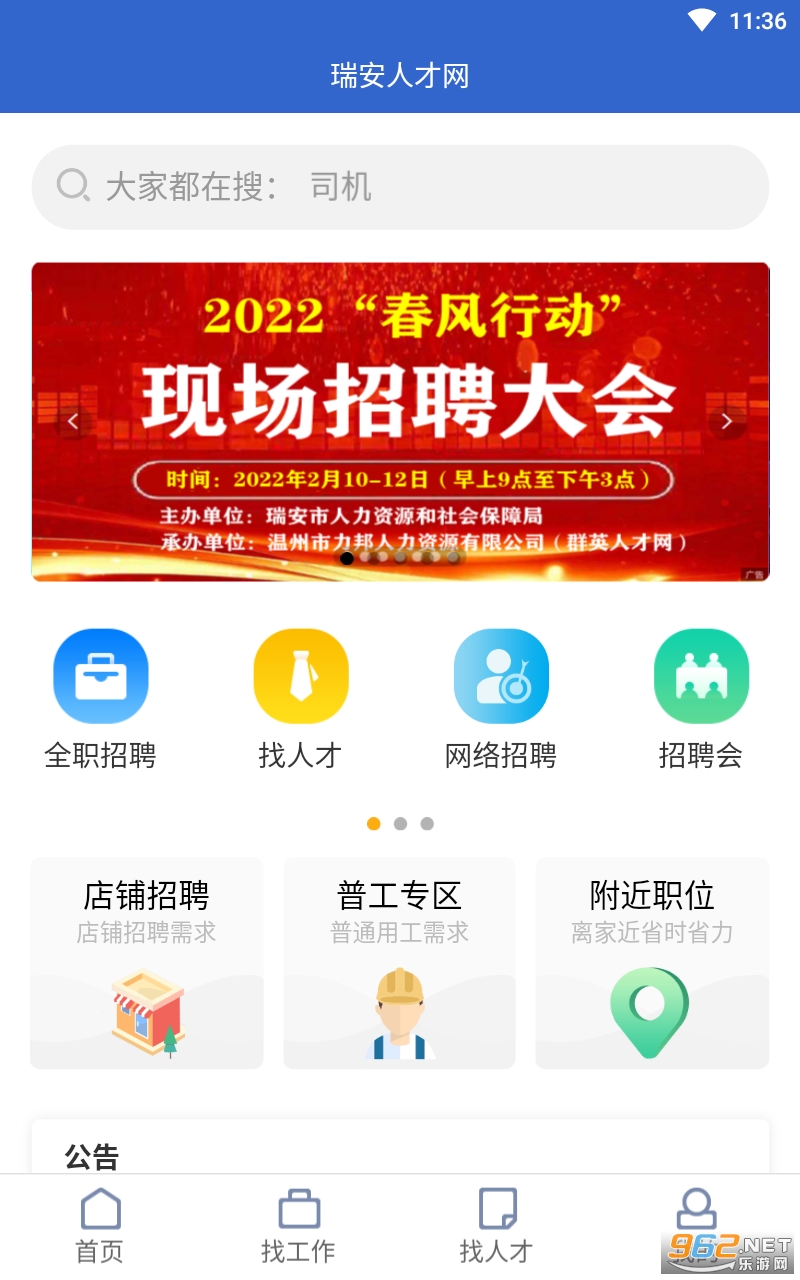Open 普工专区 general worker zone
This screenshot has height=1280, width=800.
[399, 962]
